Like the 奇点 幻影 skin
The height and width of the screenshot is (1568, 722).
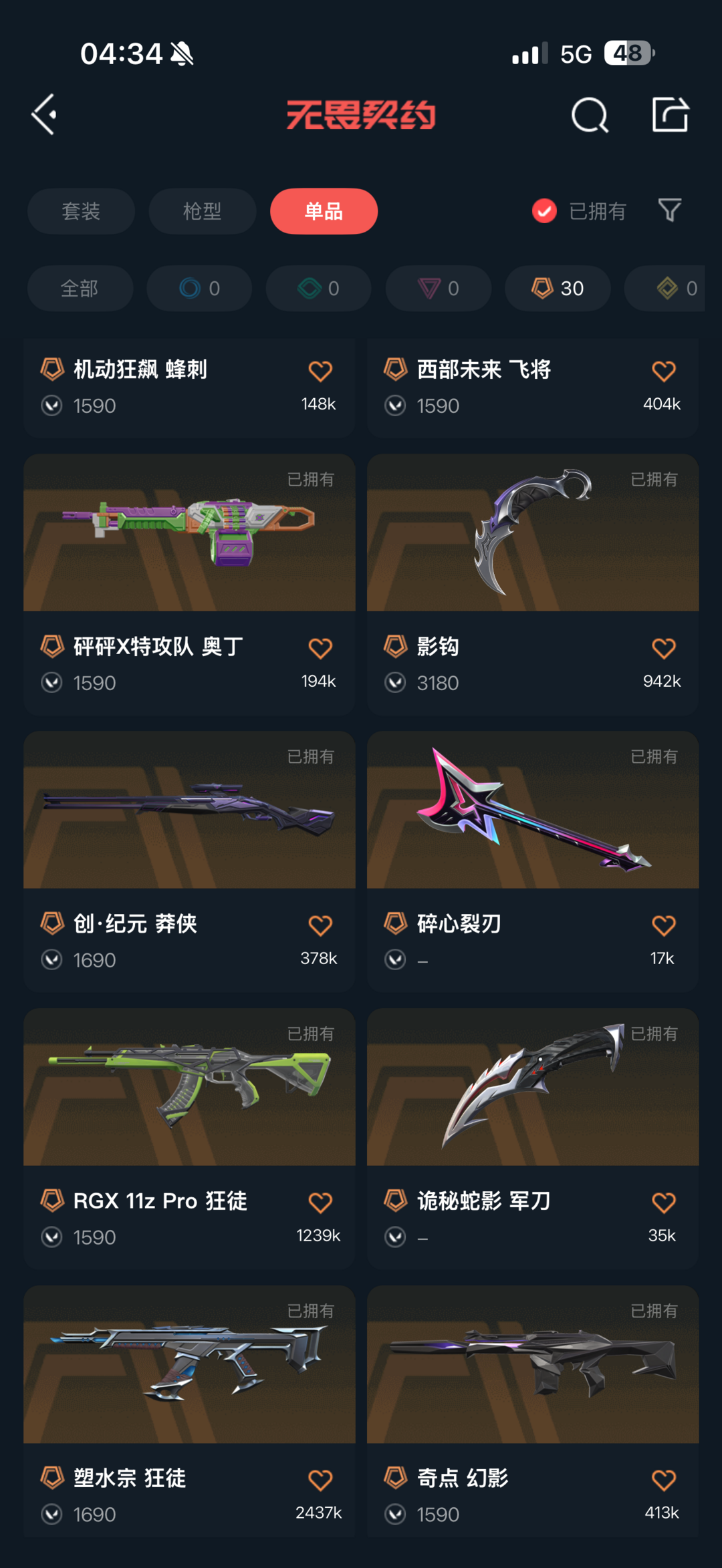click(x=663, y=1480)
